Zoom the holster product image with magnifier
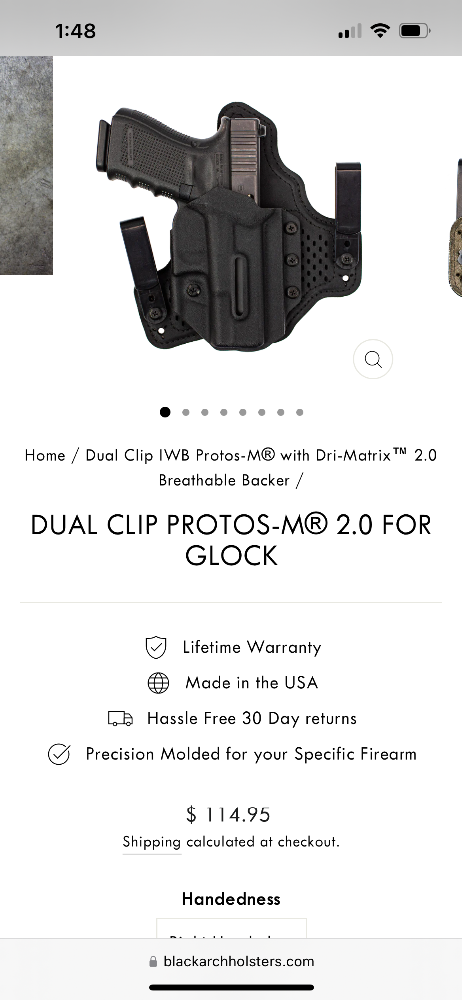This screenshot has width=462, height=1000. pyautogui.click(x=373, y=360)
